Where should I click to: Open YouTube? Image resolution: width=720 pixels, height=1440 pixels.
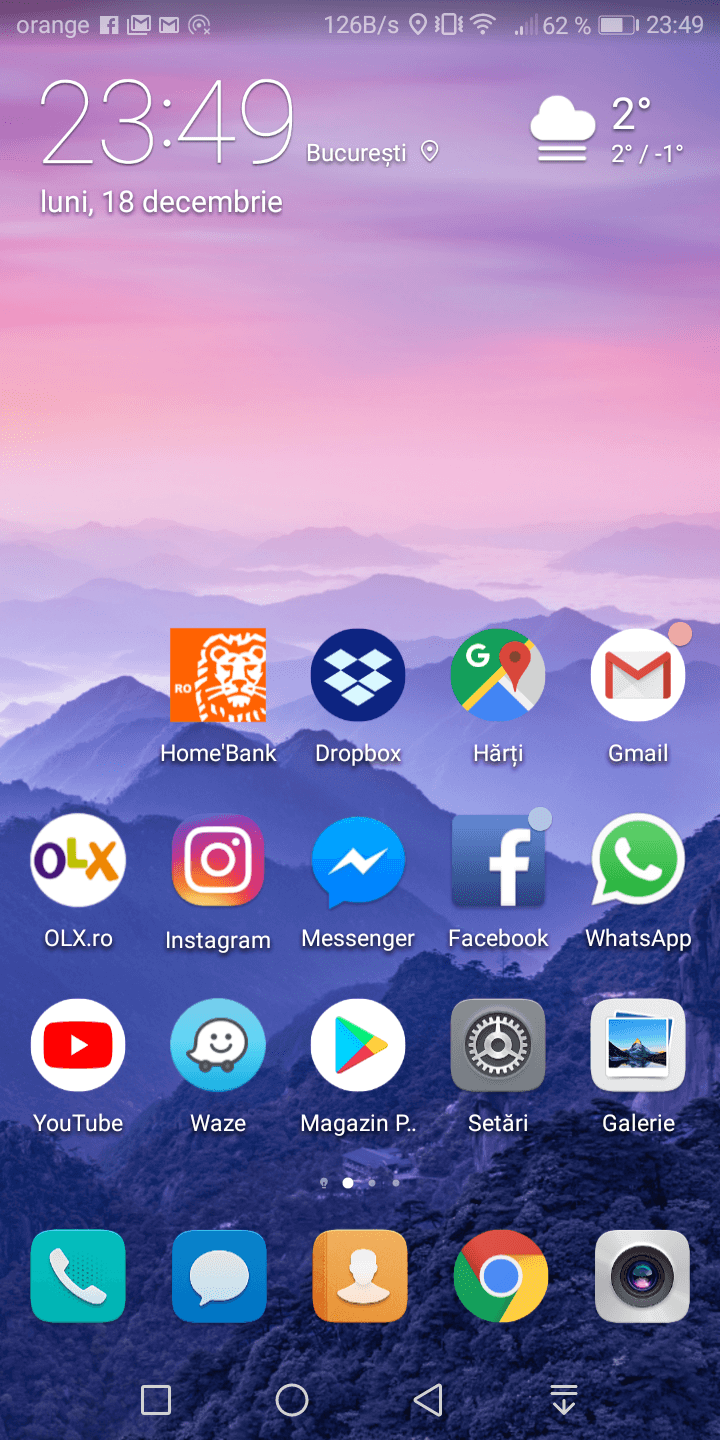(x=78, y=1045)
